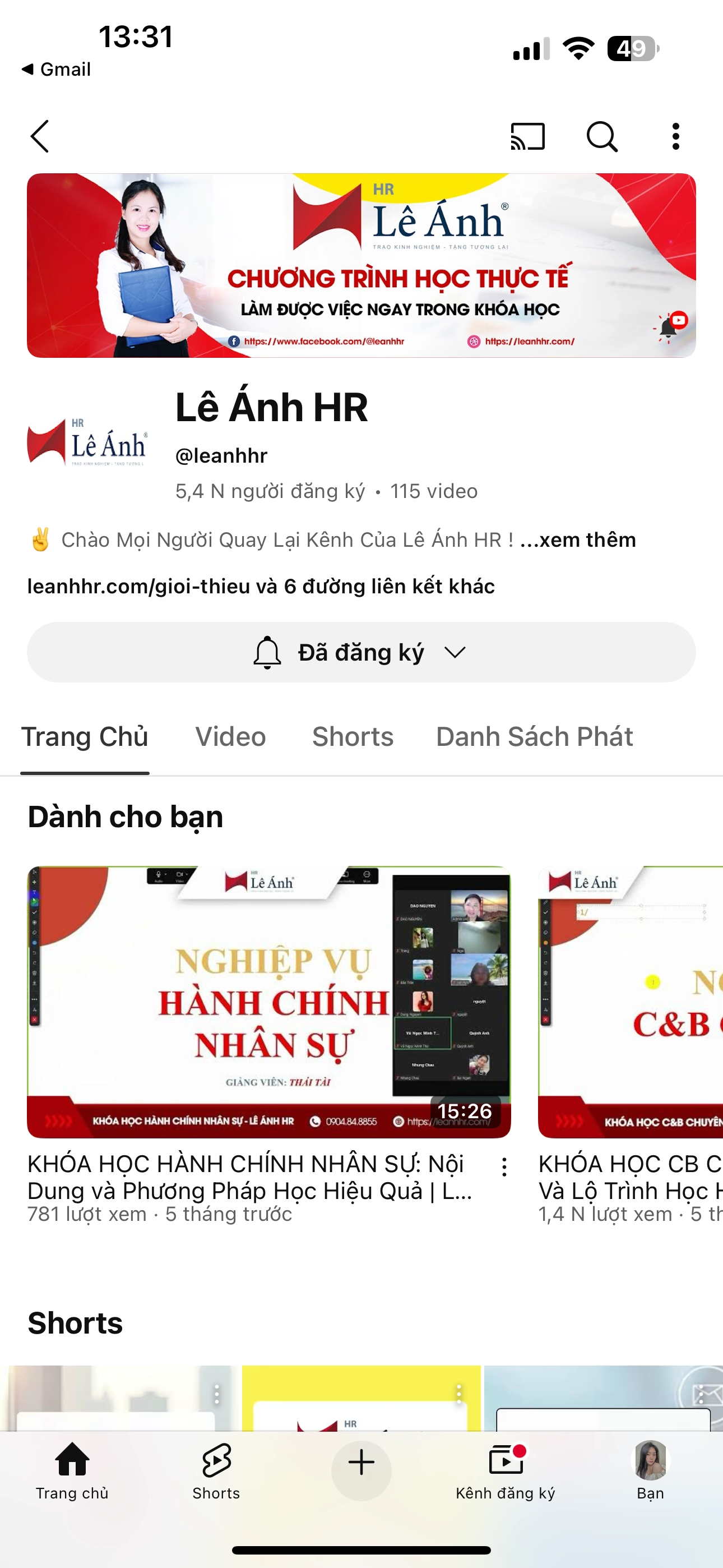Open the three-dot overflow menu at top

675,137
